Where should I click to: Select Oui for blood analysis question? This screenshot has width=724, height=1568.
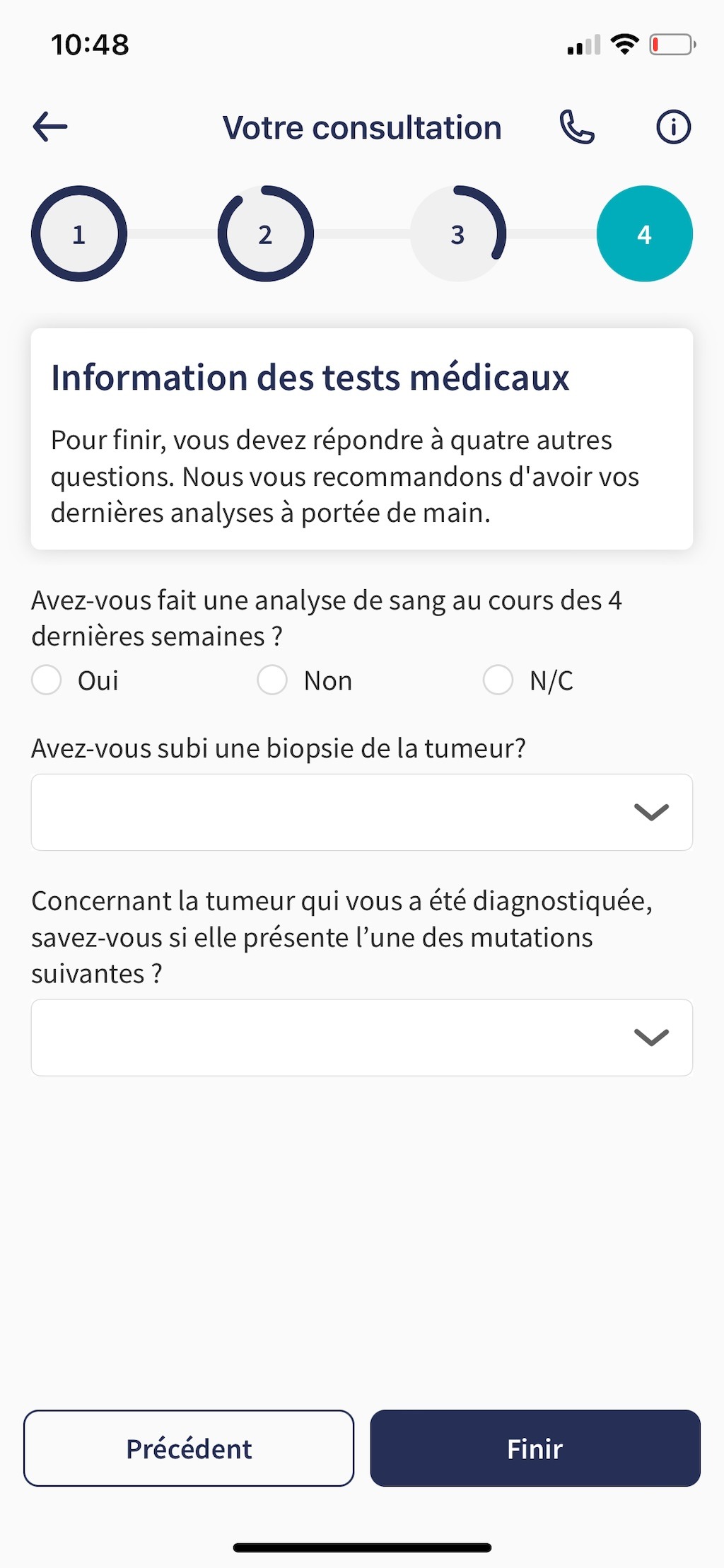tap(47, 680)
